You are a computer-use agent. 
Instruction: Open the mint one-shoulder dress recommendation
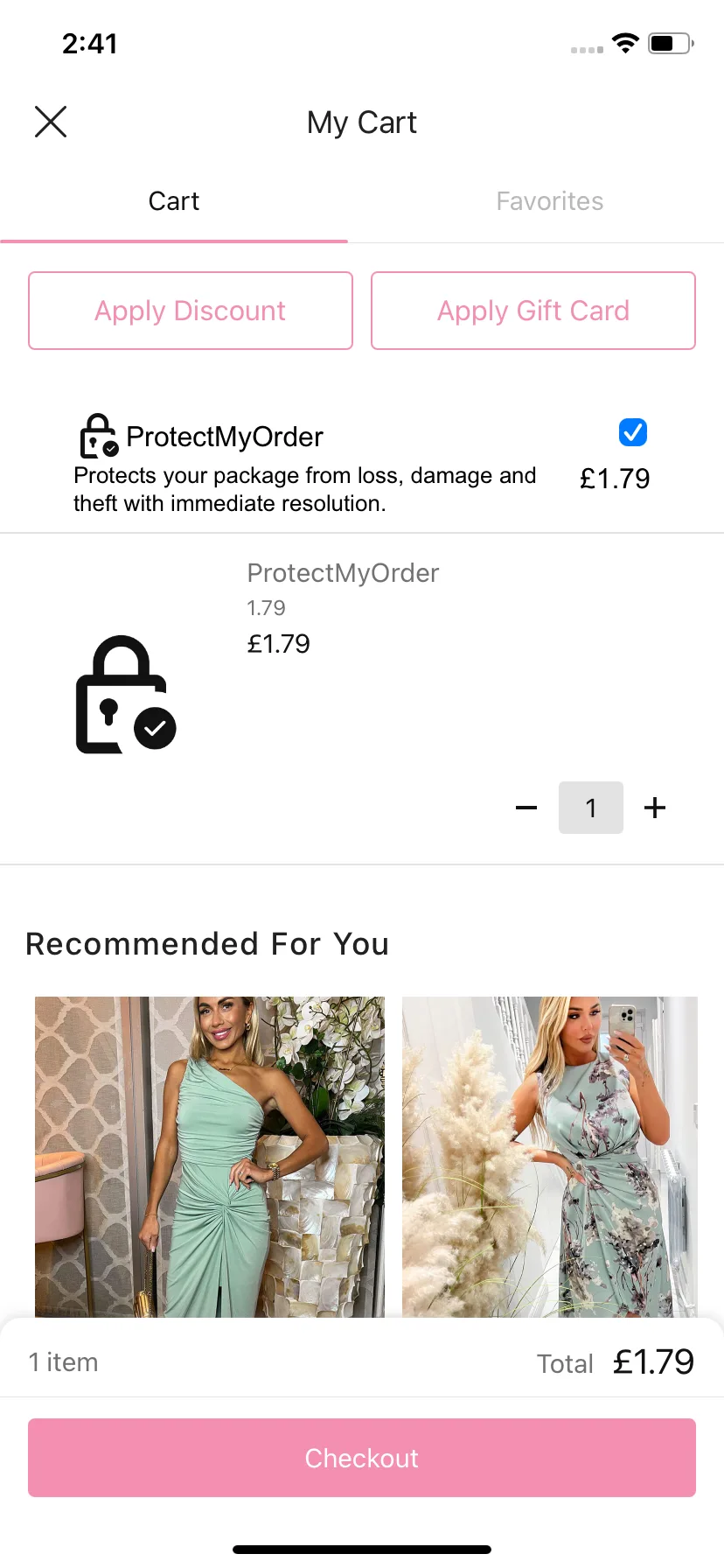[210, 1157]
